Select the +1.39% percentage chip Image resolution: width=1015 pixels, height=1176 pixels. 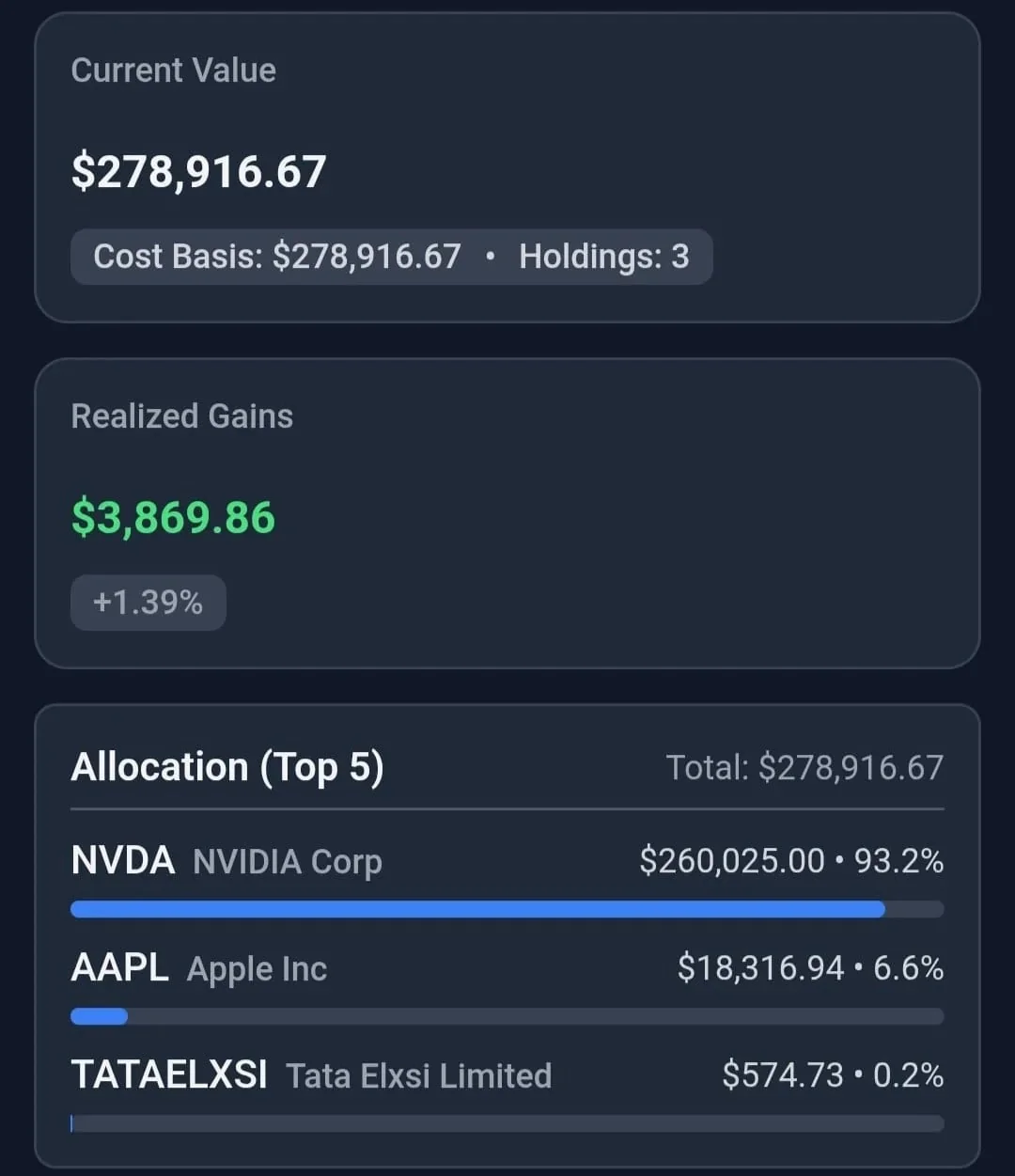click(x=148, y=602)
